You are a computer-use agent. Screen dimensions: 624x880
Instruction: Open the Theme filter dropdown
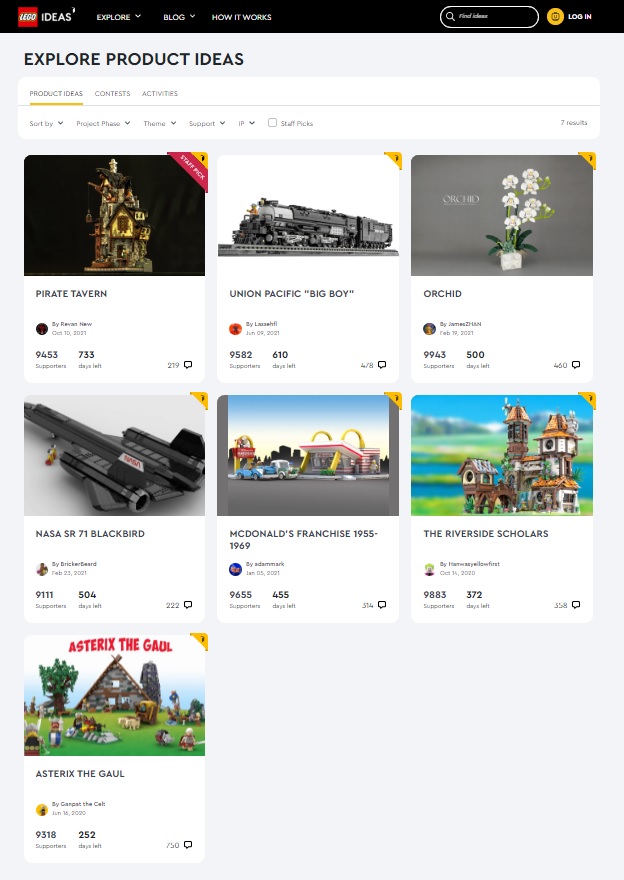point(159,124)
